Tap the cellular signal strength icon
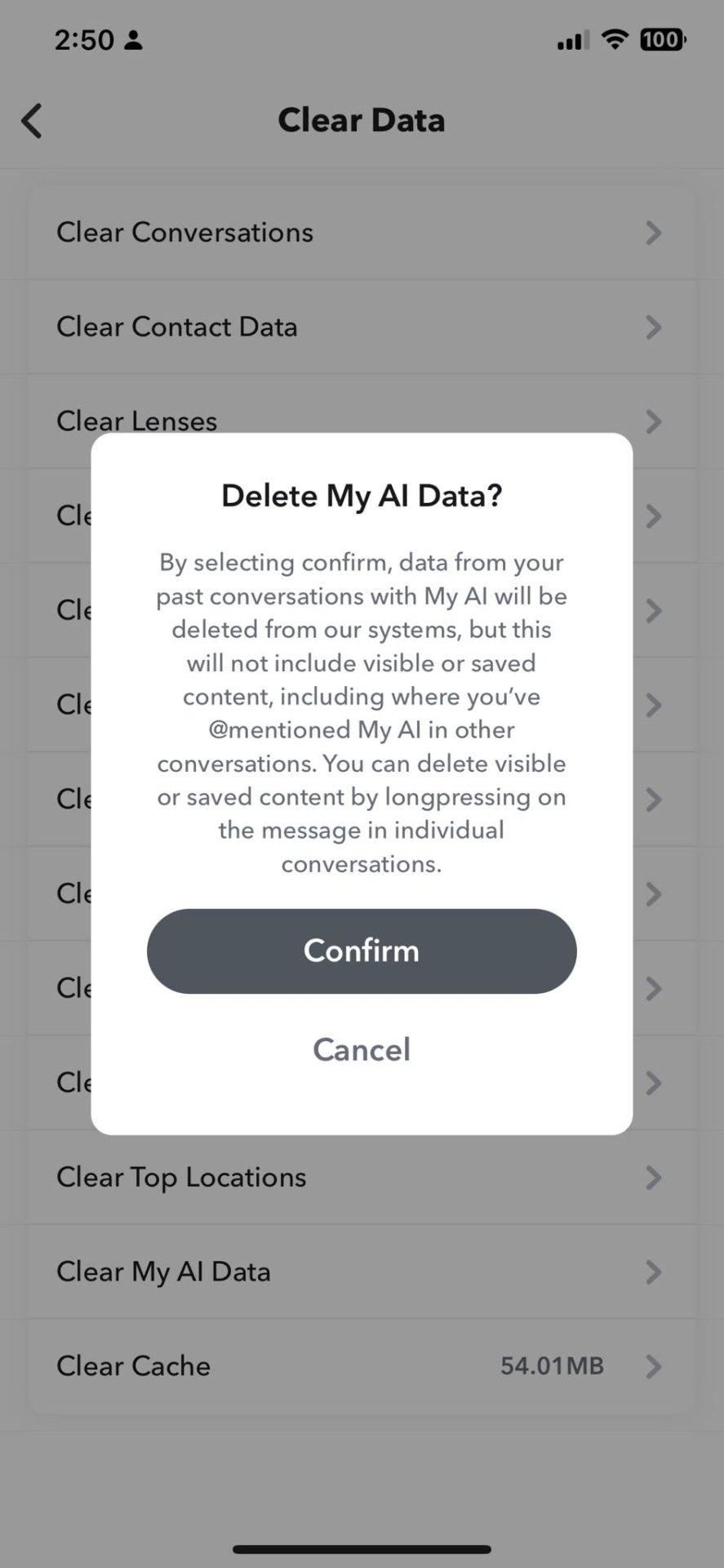Image resolution: width=724 pixels, height=1568 pixels. tap(570, 38)
